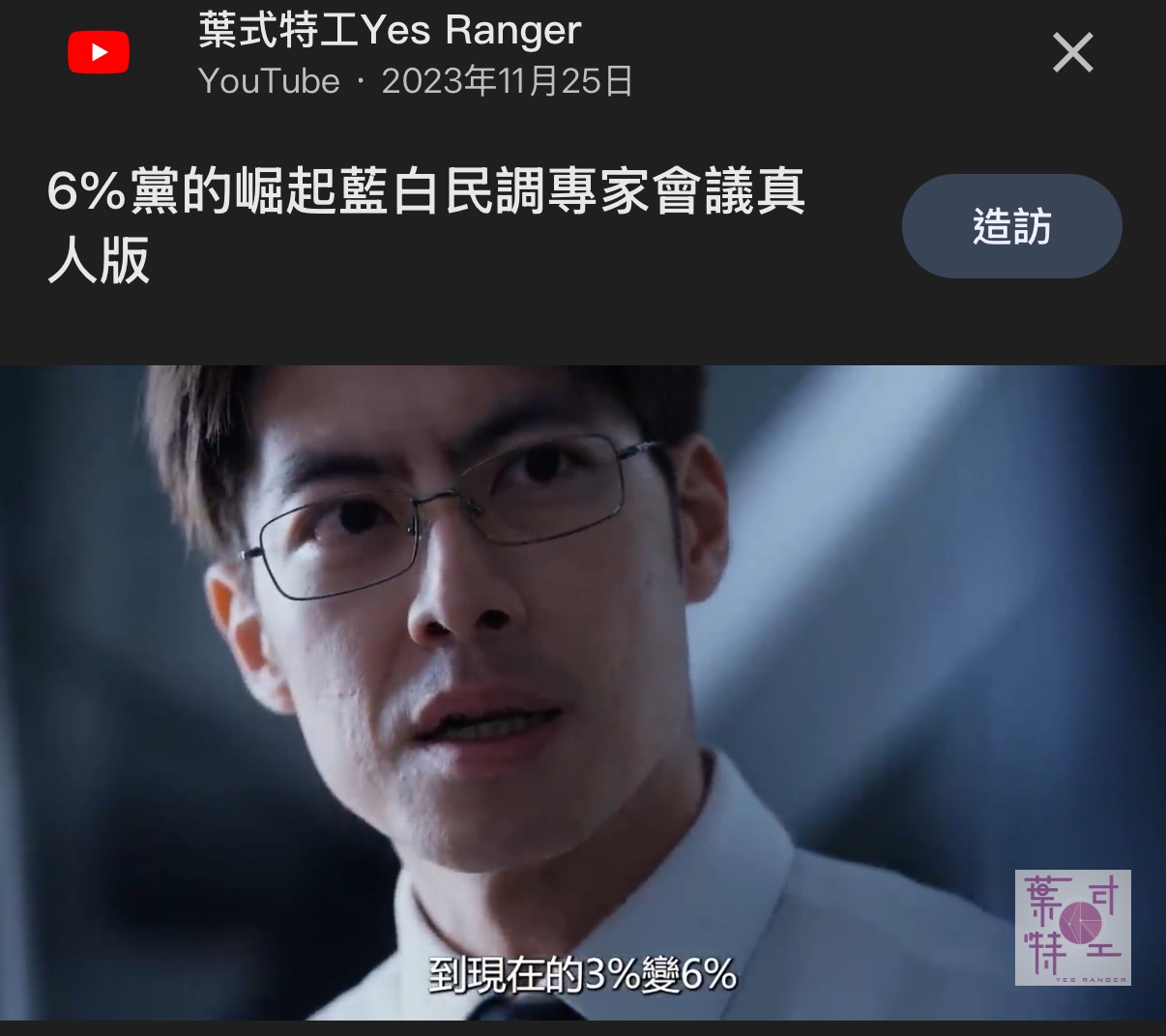Open the 葉式特工Yes Ranger YouTube source
The image size is (1166, 1036).
click(x=389, y=32)
